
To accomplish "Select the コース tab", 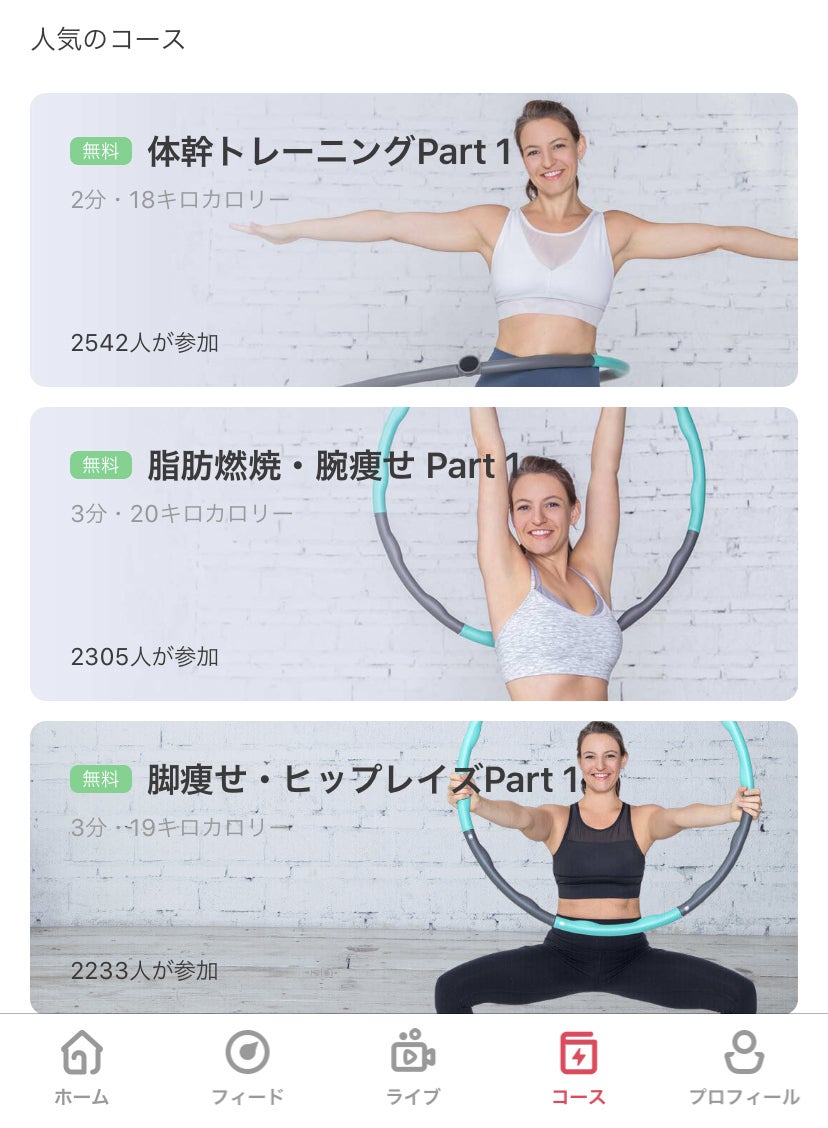I will click(578, 1068).
